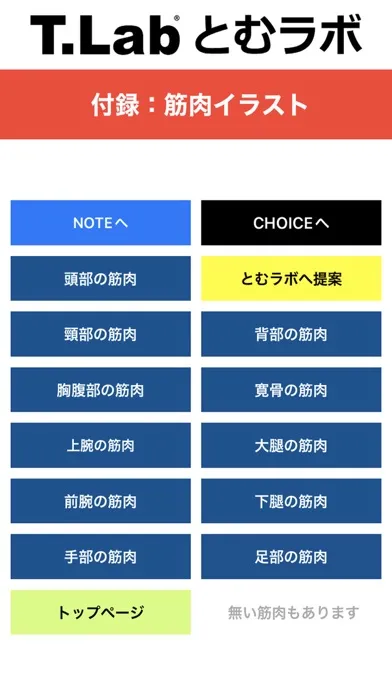Go to 前腕の筋肉
The height and width of the screenshot is (696, 392).
click(x=101, y=501)
